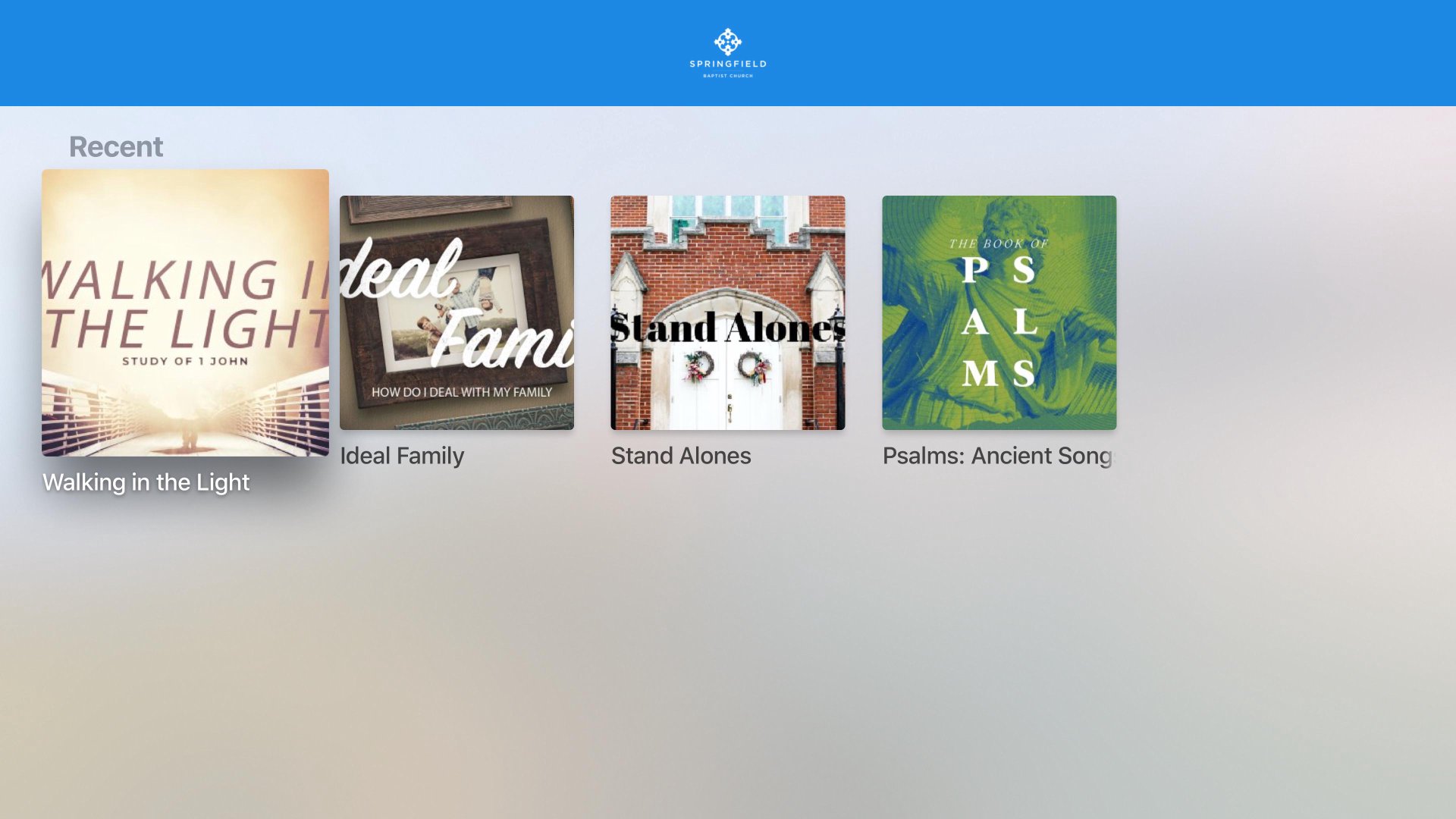Open the Walking in the Light series
This screenshot has height=819, width=1456.
point(185,312)
